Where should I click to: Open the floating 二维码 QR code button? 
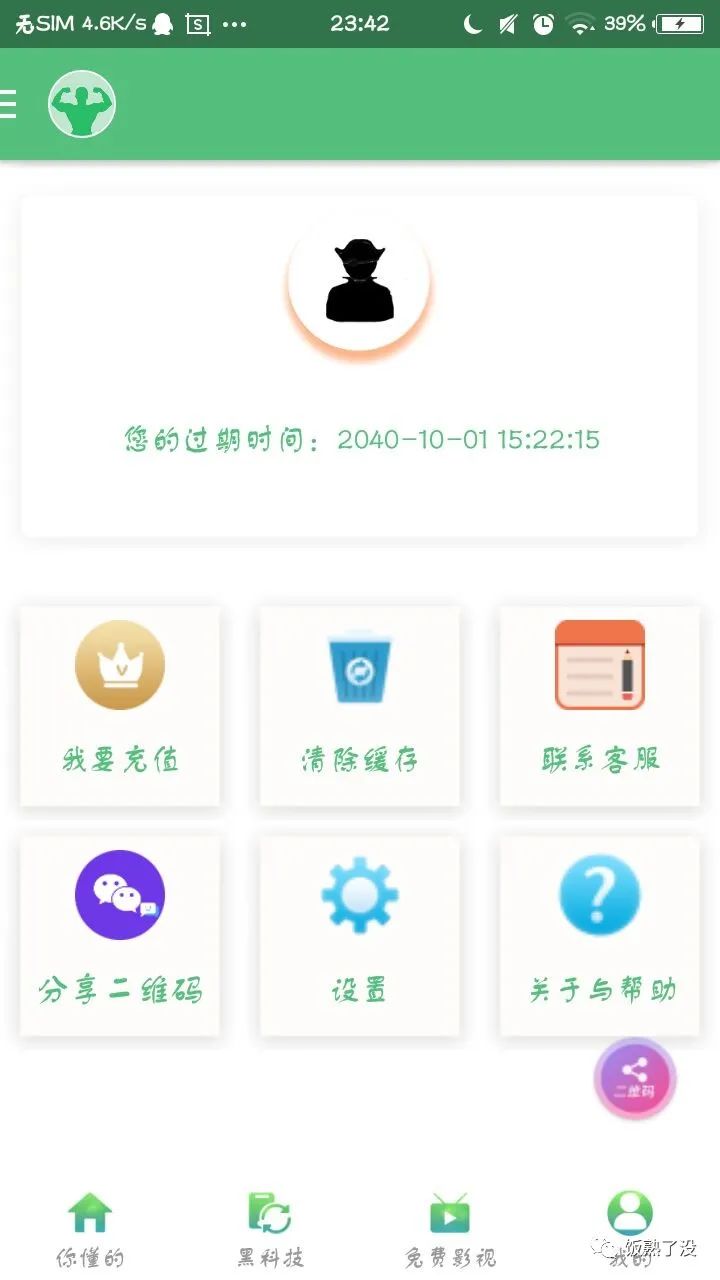(634, 1080)
